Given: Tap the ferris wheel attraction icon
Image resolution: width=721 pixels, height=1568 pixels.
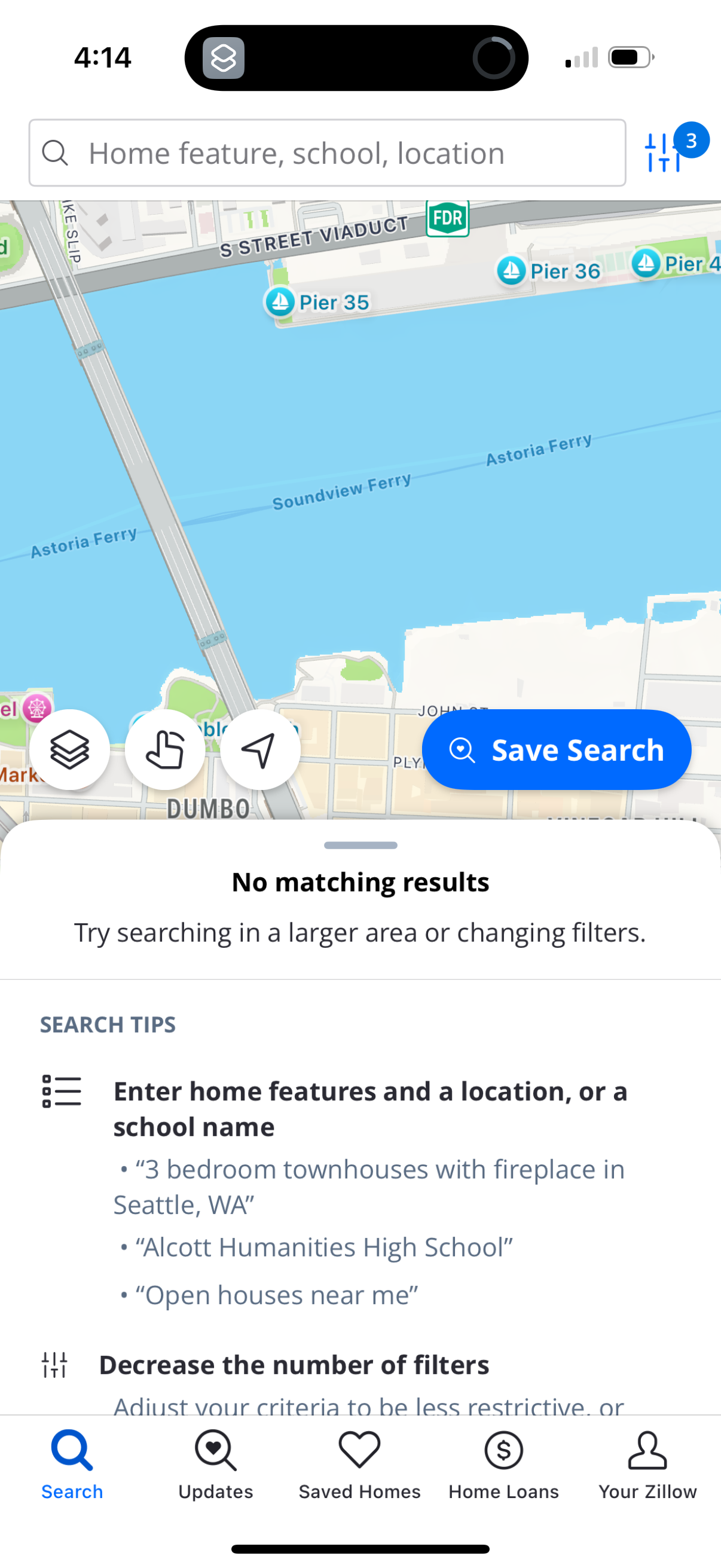Looking at the screenshot, I should pos(37,707).
